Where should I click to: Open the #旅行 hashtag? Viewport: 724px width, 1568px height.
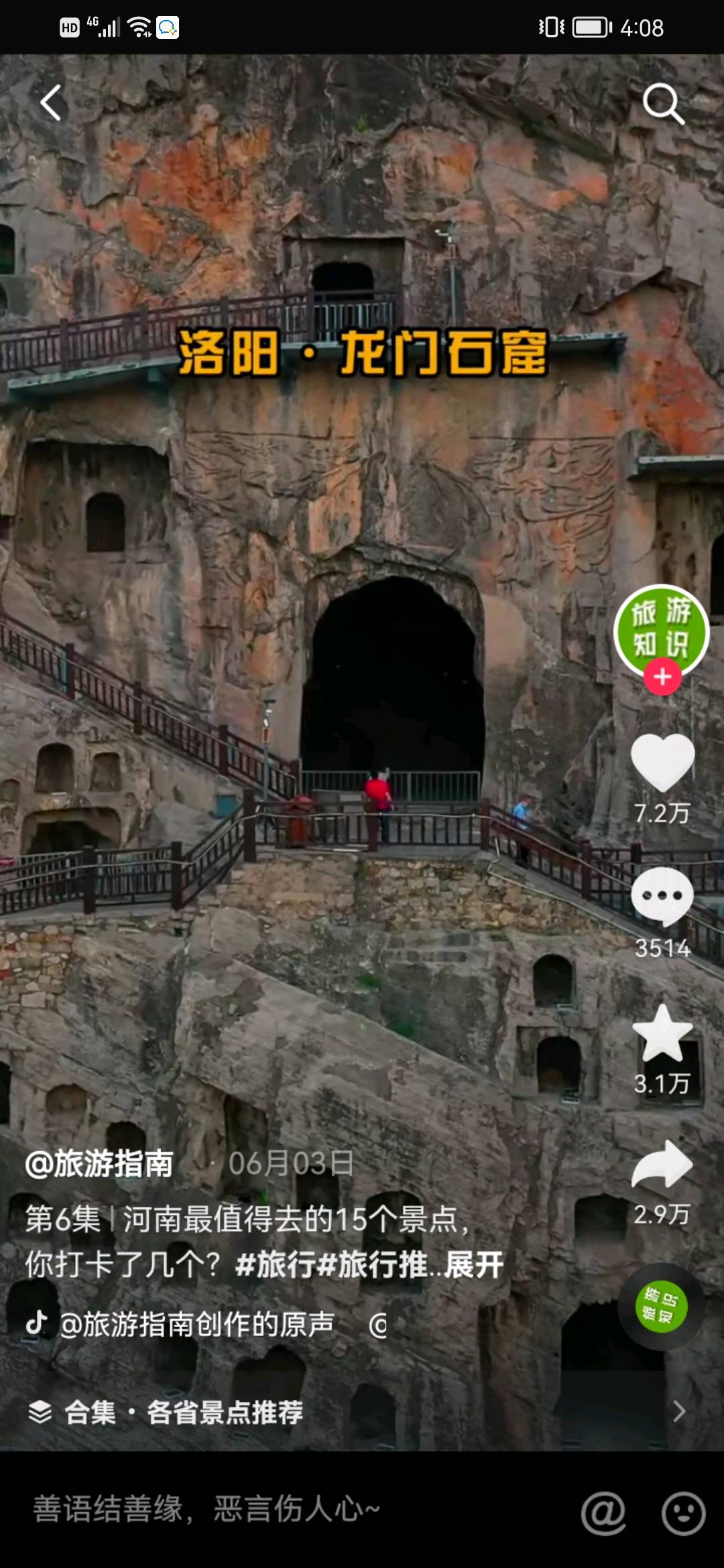click(x=275, y=1265)
